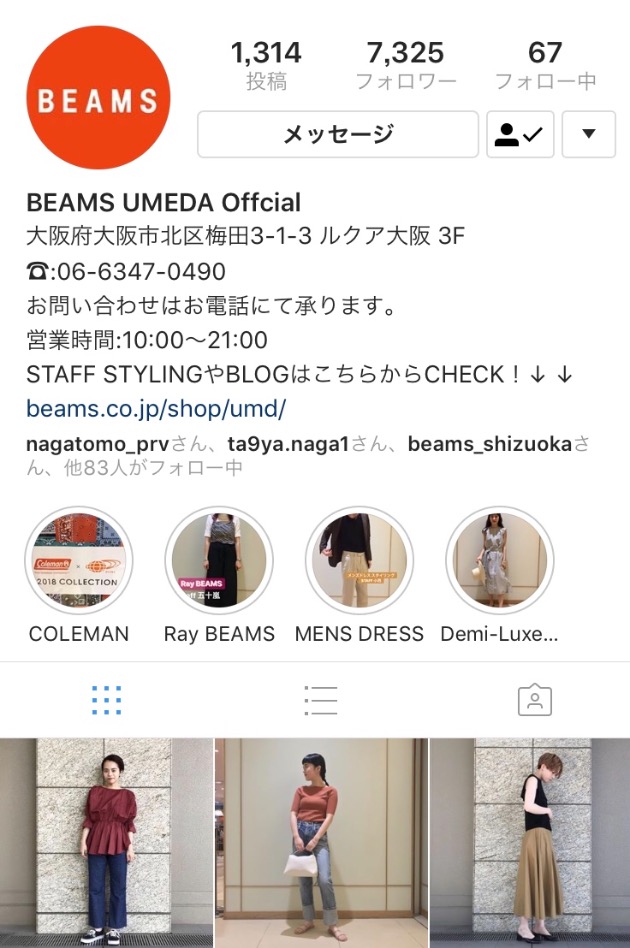Open the nagatomo_prv mutual follower profile
This screenshot has height=948, width=630.
pos(98,442)
